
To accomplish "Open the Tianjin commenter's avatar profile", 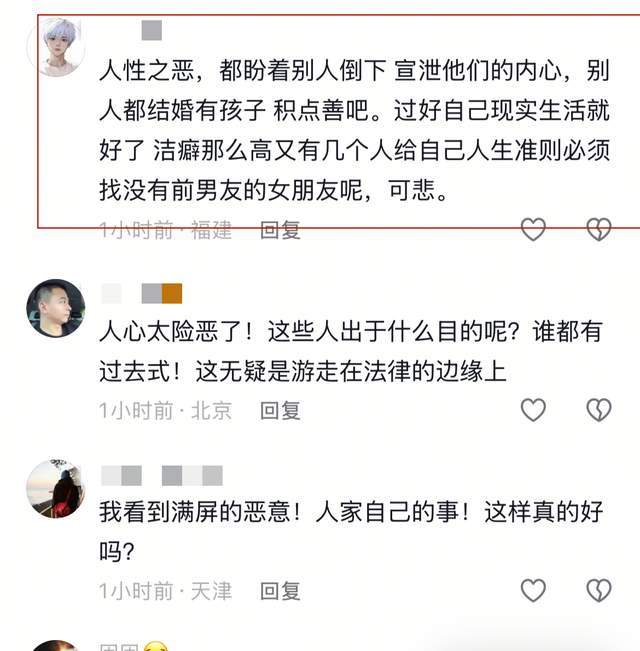I will (x=55, y=488).
